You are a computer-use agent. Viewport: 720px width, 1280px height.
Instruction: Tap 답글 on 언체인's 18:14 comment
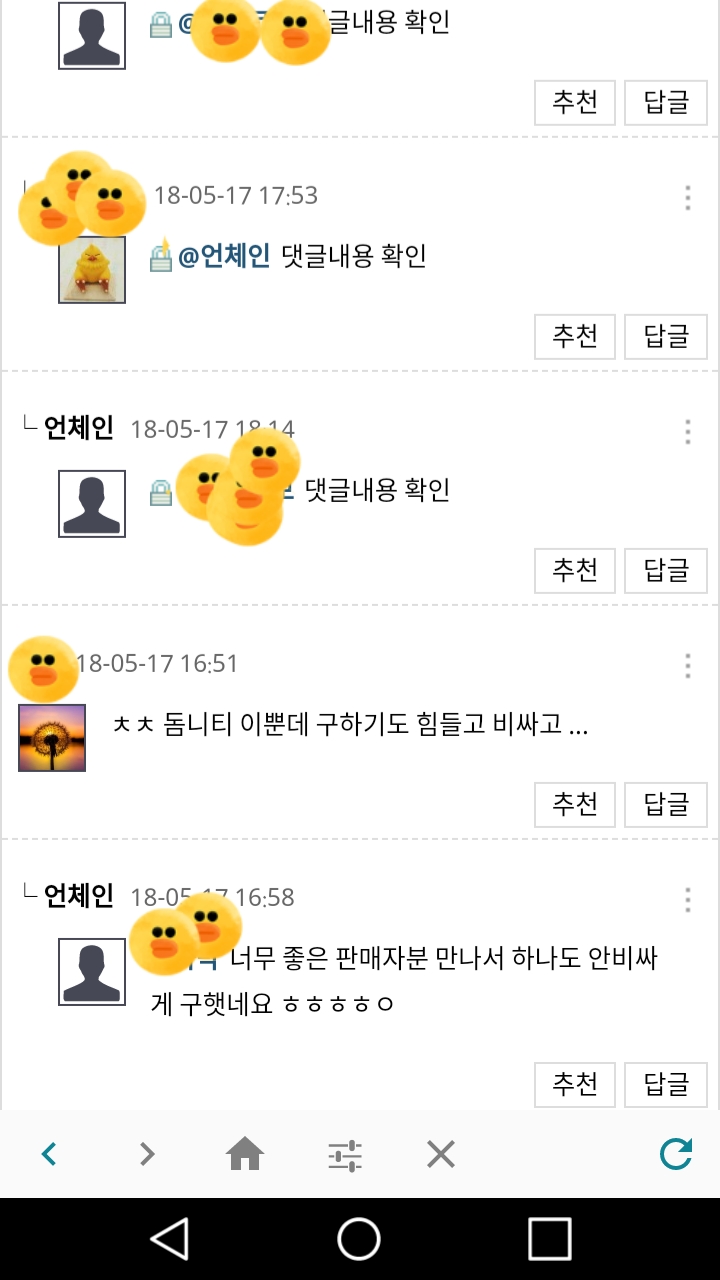click(x=666, y=570)
